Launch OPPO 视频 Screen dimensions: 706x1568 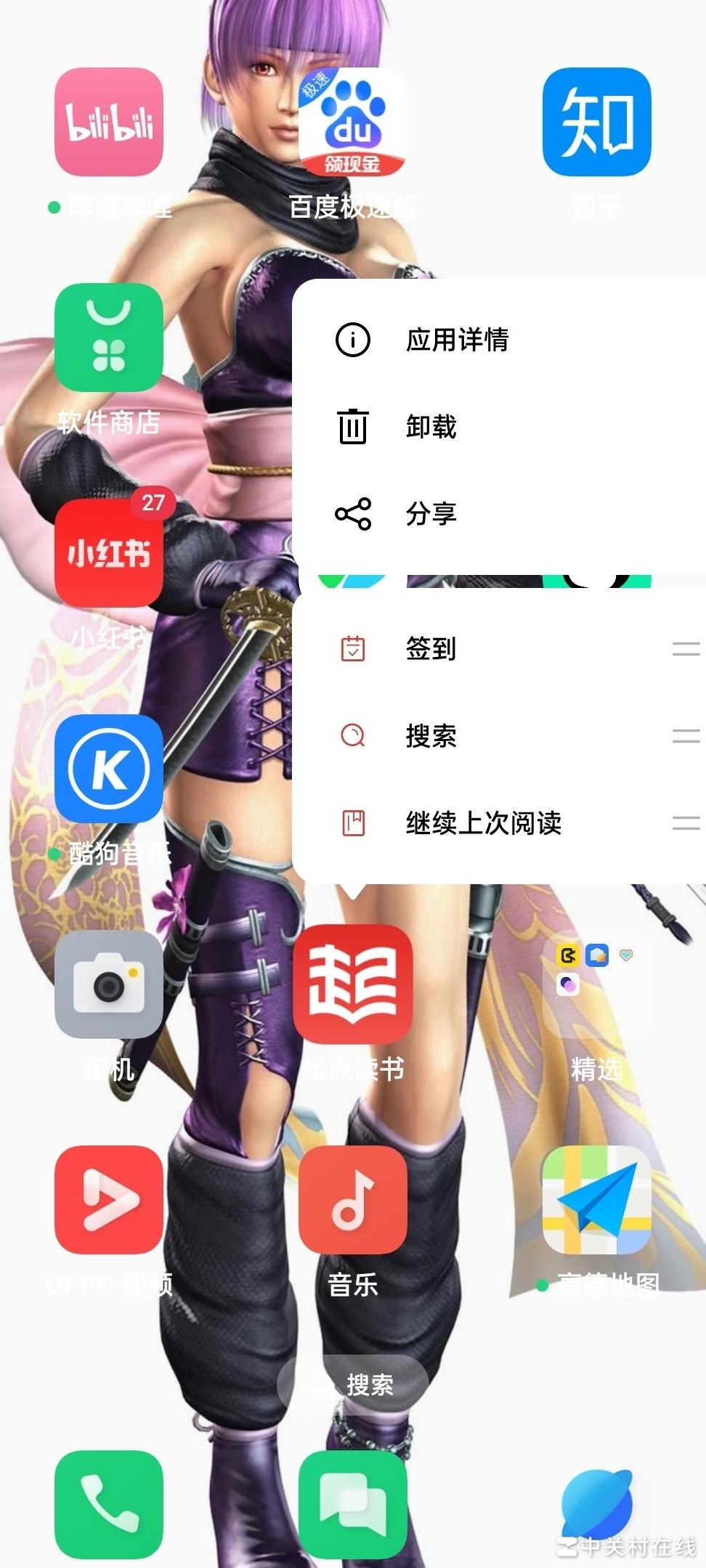[x=109, y=1200]
